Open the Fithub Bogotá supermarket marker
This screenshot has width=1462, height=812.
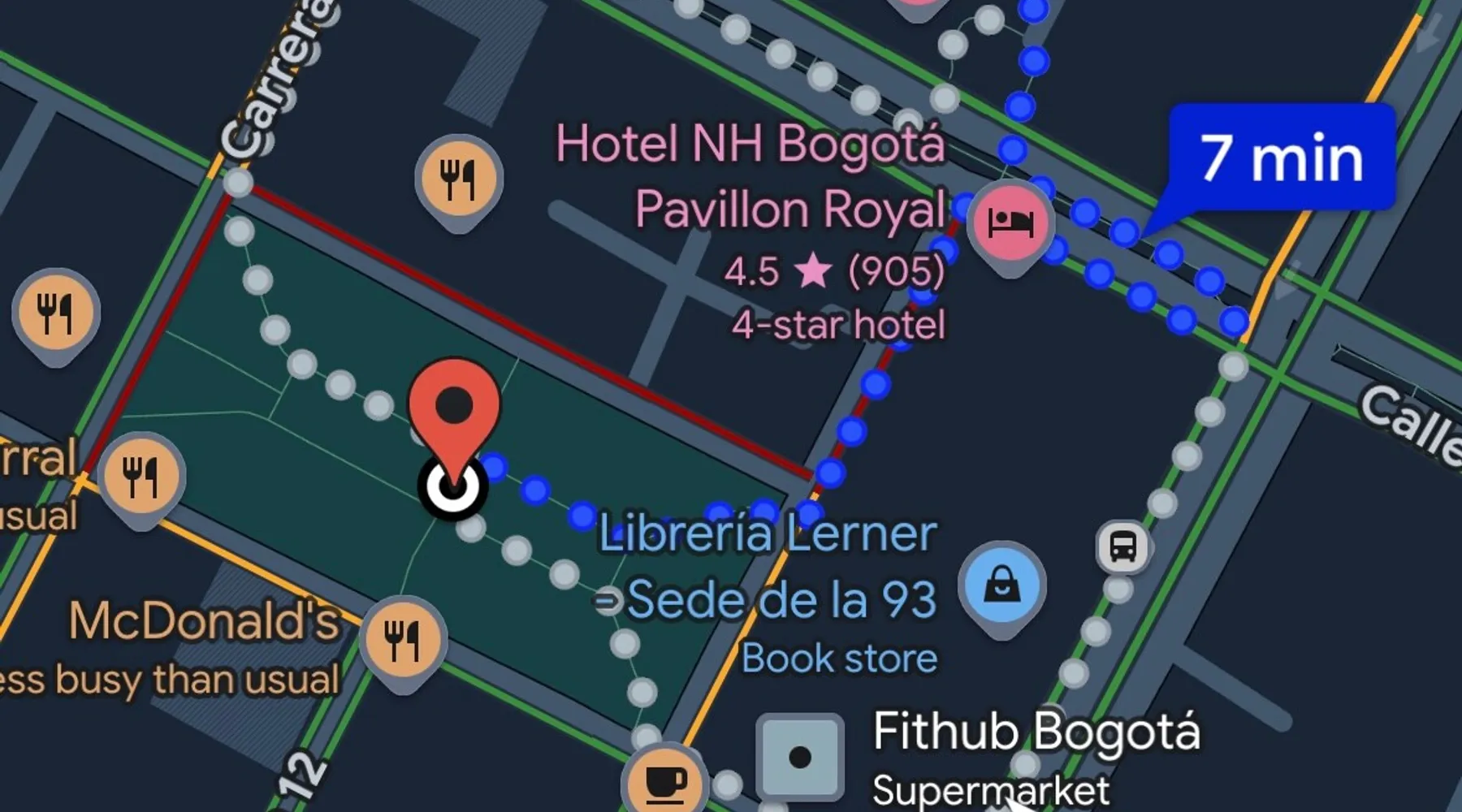pyautogui.click(x=799, y=757)
